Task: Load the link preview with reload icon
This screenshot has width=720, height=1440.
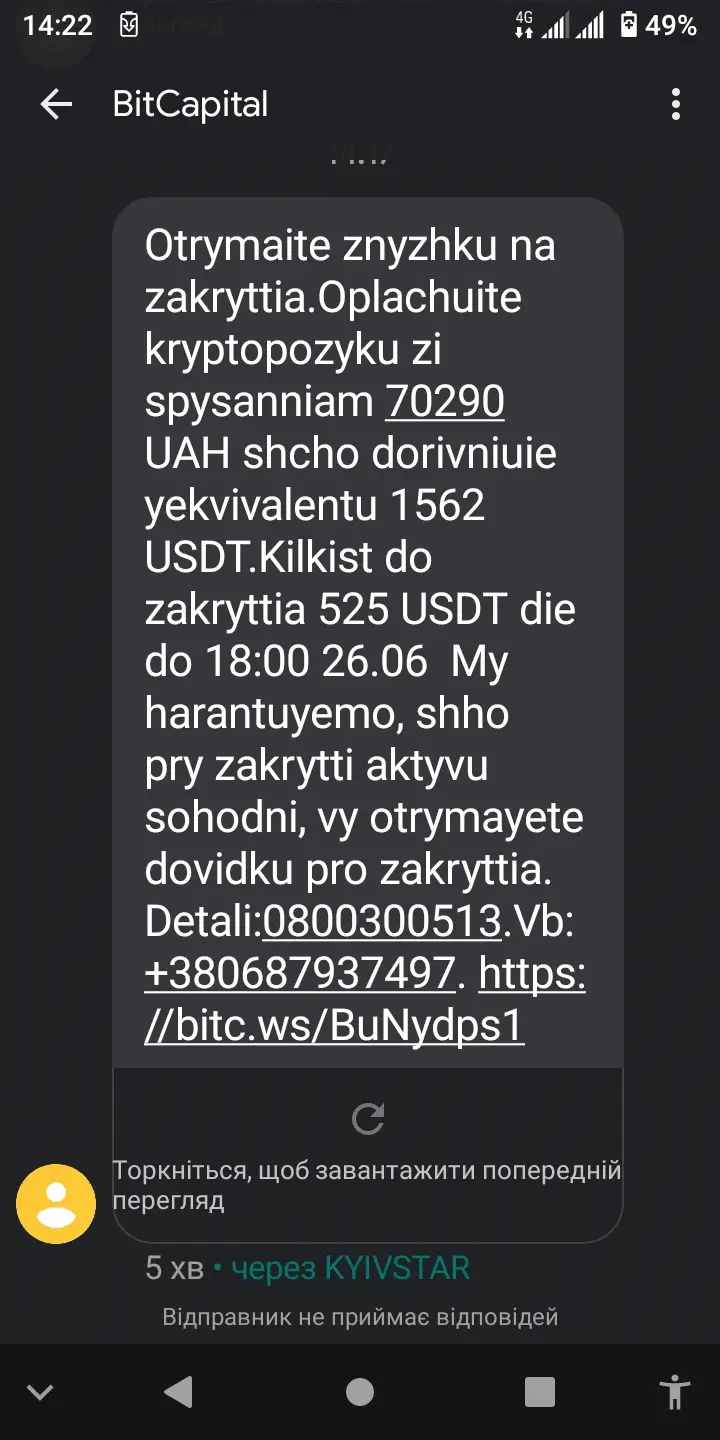Action: click(368, 1119)
